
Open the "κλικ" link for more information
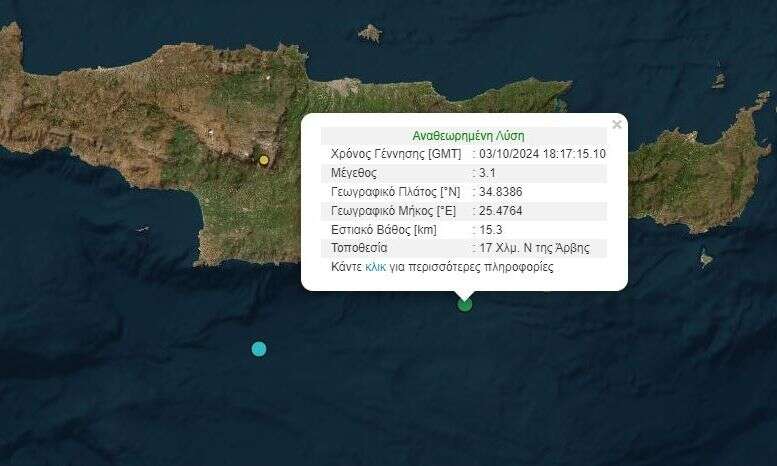point(375,267)
